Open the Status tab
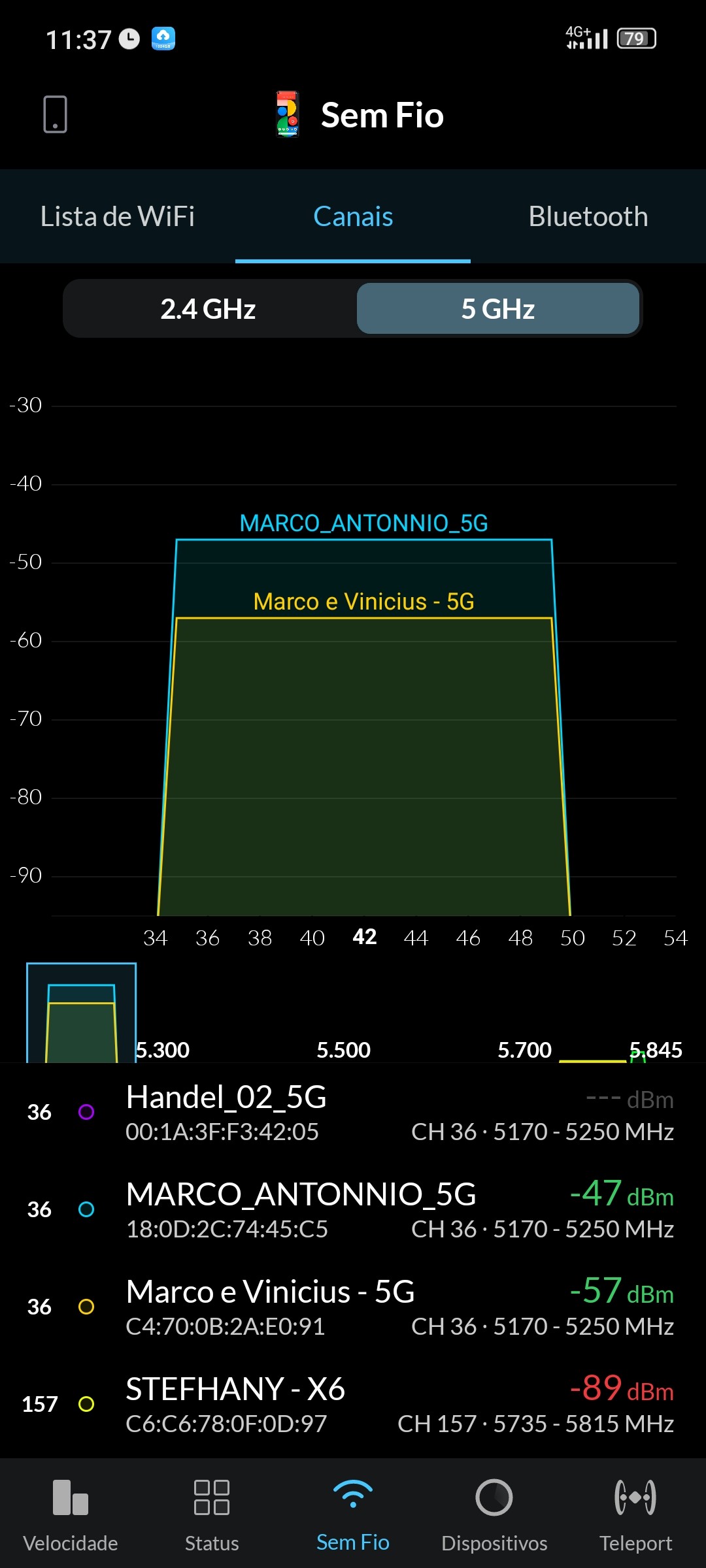This screenshot has width=706, height=1568. click(212, 1513)
